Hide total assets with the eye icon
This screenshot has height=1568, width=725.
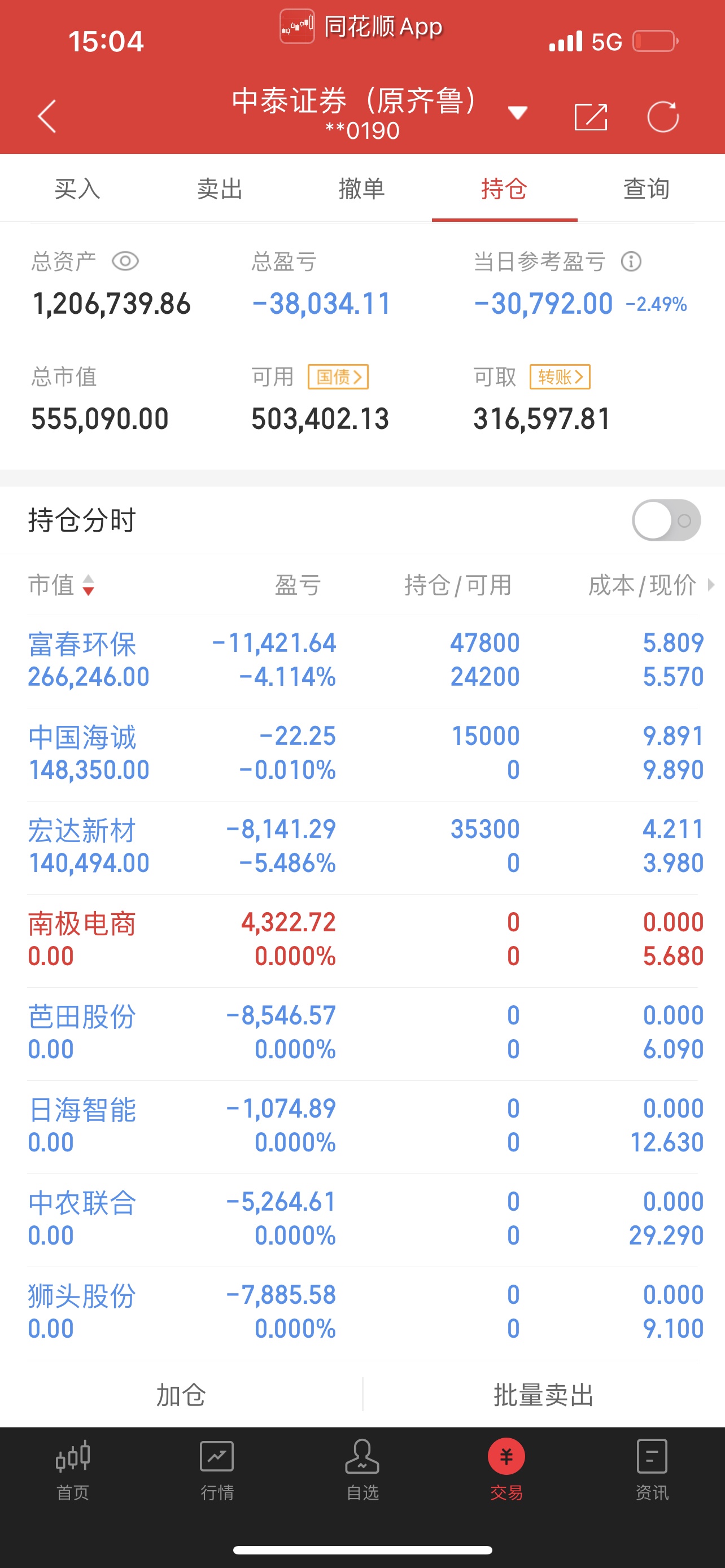click(x=125, y=262)
